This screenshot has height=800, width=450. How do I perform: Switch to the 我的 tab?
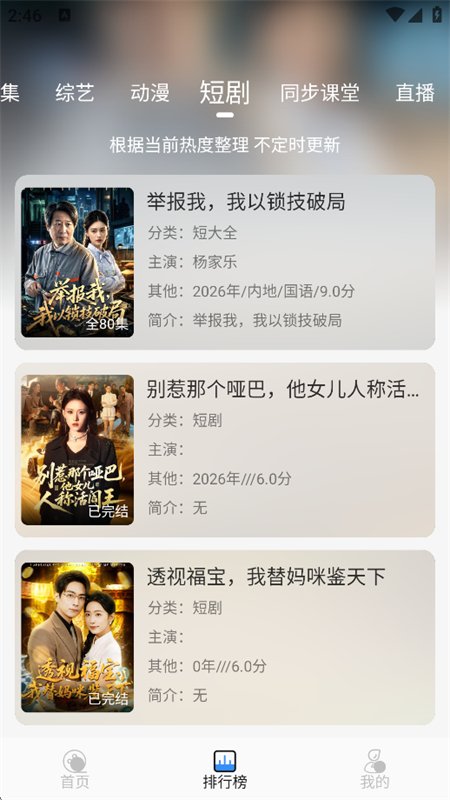click(375, 769)
